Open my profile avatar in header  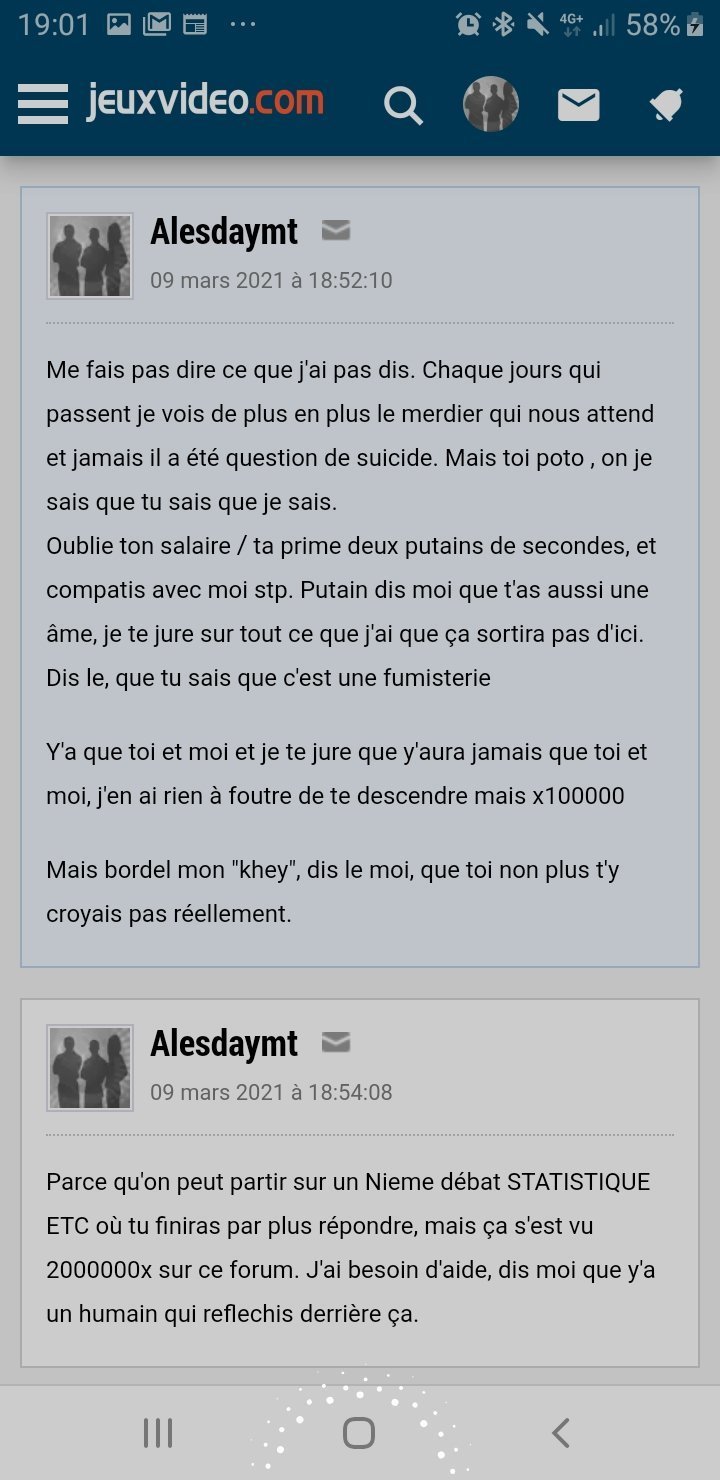(491, 104)
